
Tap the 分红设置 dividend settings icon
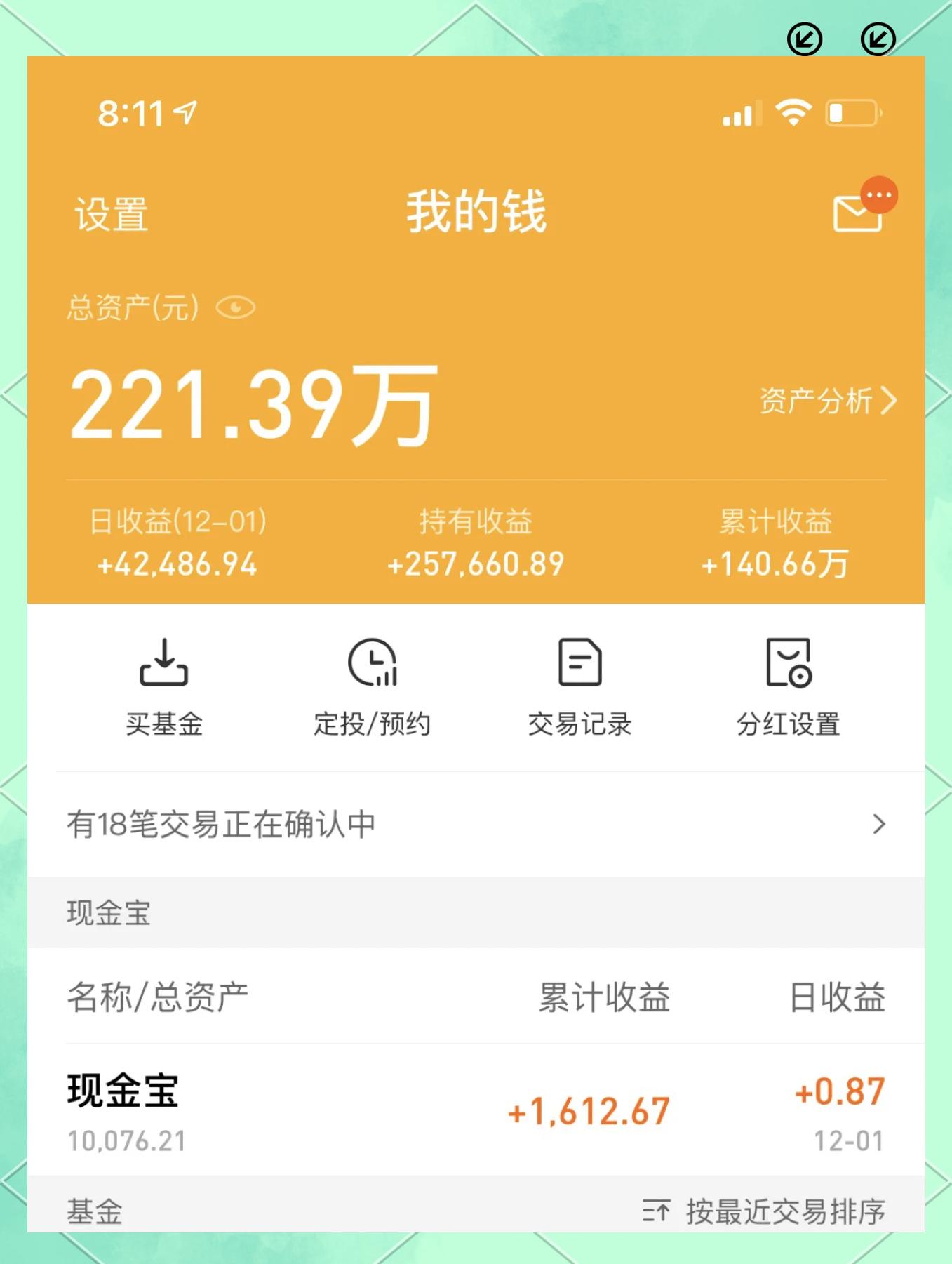click(789, 663)
